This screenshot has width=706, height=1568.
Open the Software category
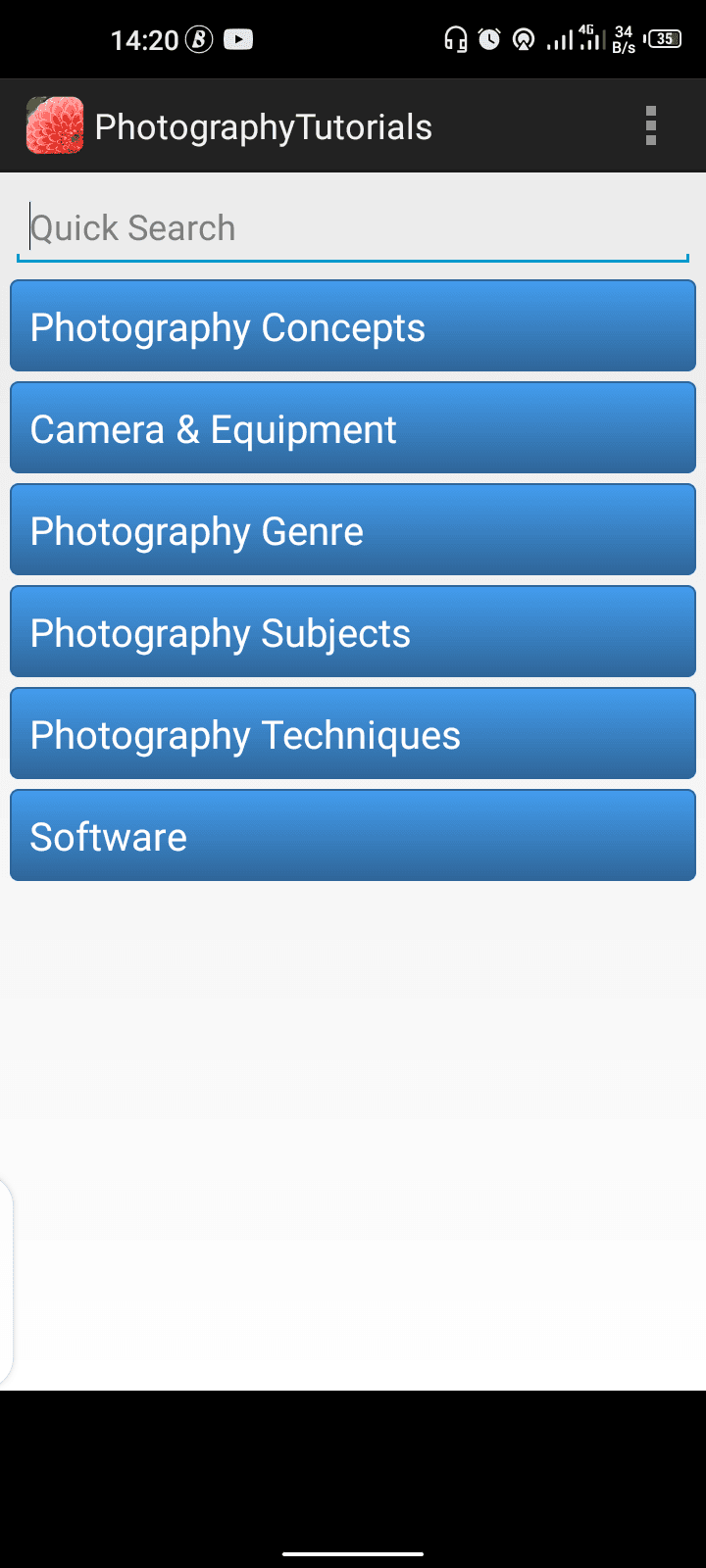(353, 835)
